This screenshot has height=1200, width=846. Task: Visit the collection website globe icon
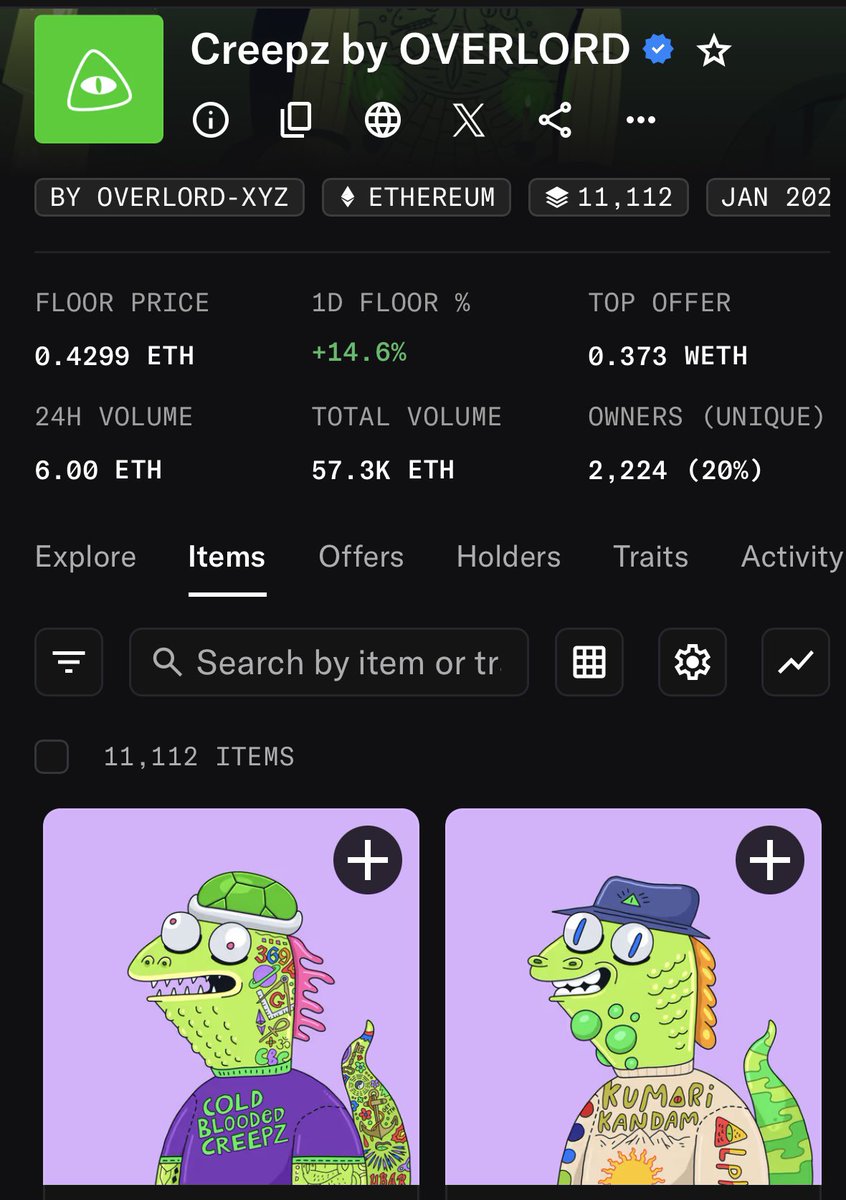(382, 121)
